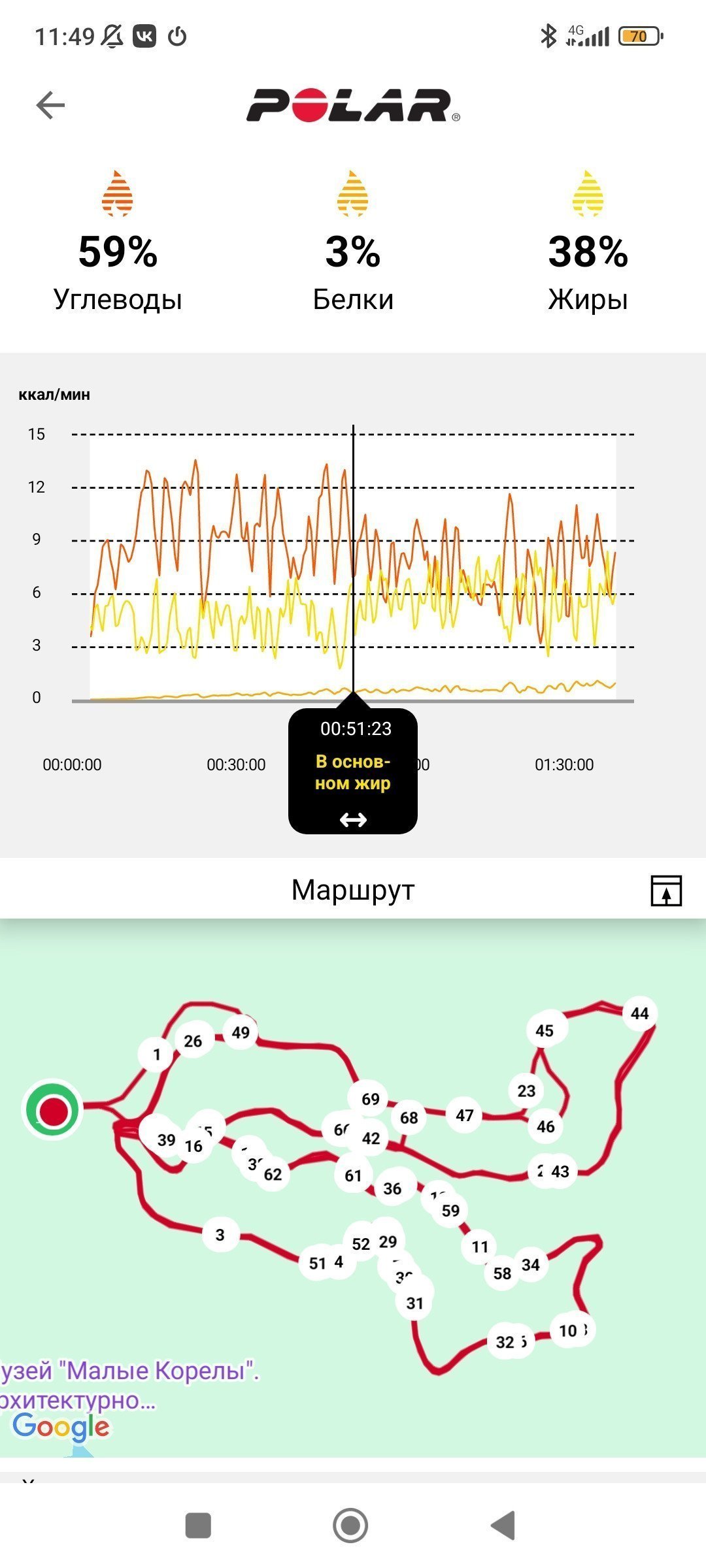Tap route marker 44 on the map
This screenshot has width=706, height=1568.
tap(639, 1013)
